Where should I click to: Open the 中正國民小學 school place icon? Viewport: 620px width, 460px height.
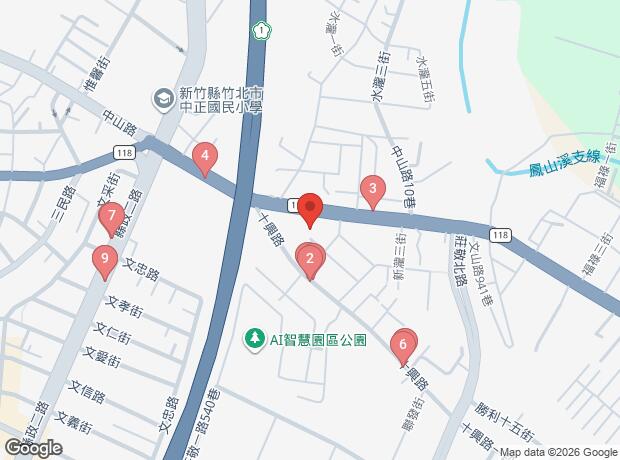tap(162, 98)
